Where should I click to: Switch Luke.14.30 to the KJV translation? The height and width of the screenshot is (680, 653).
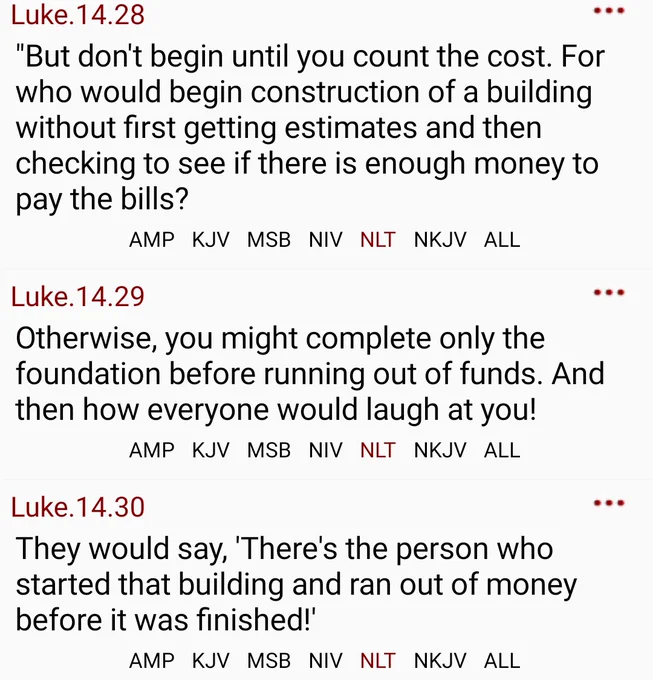tap(211, 661)
